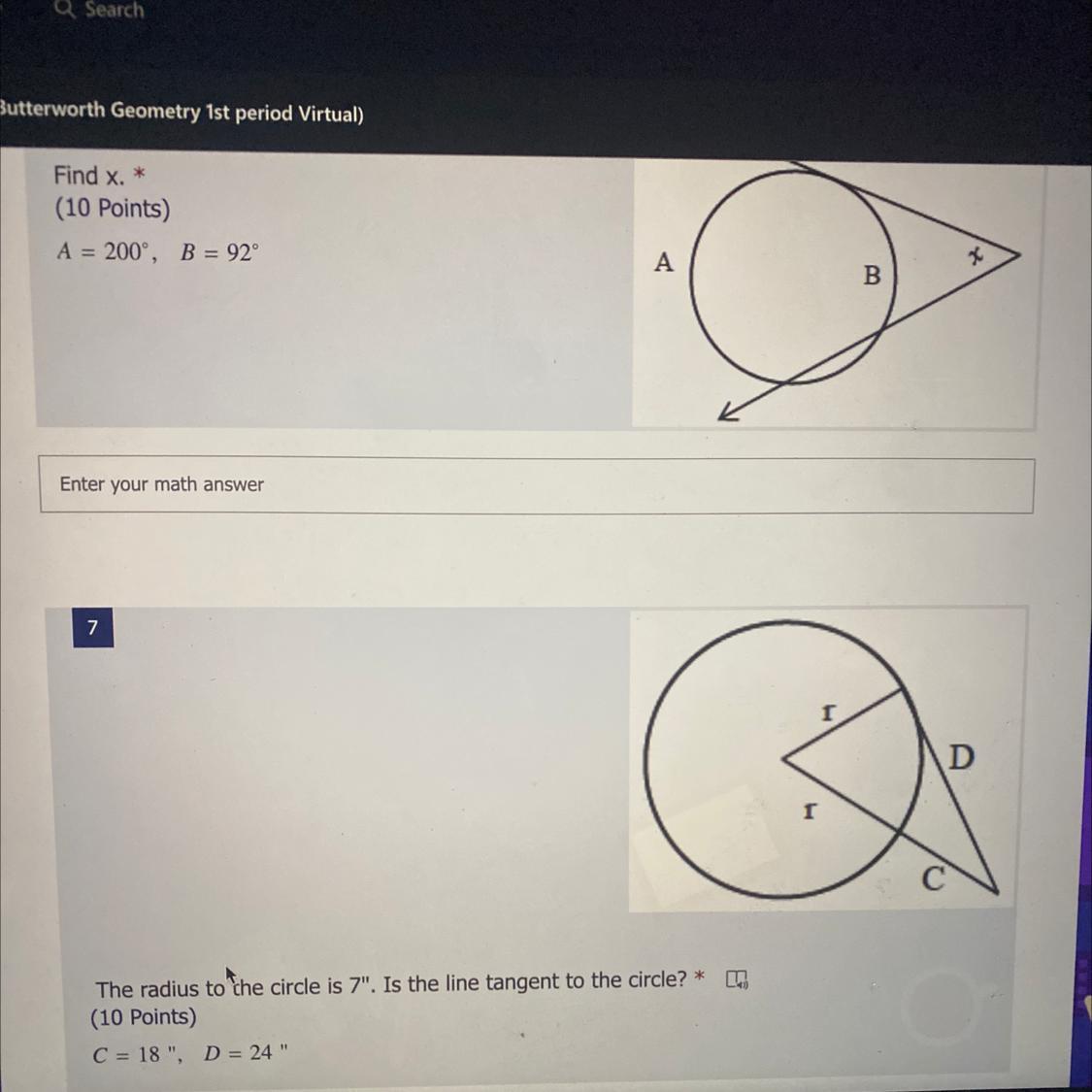Tap the 'Enter your math answer' field

coord(536,485)
